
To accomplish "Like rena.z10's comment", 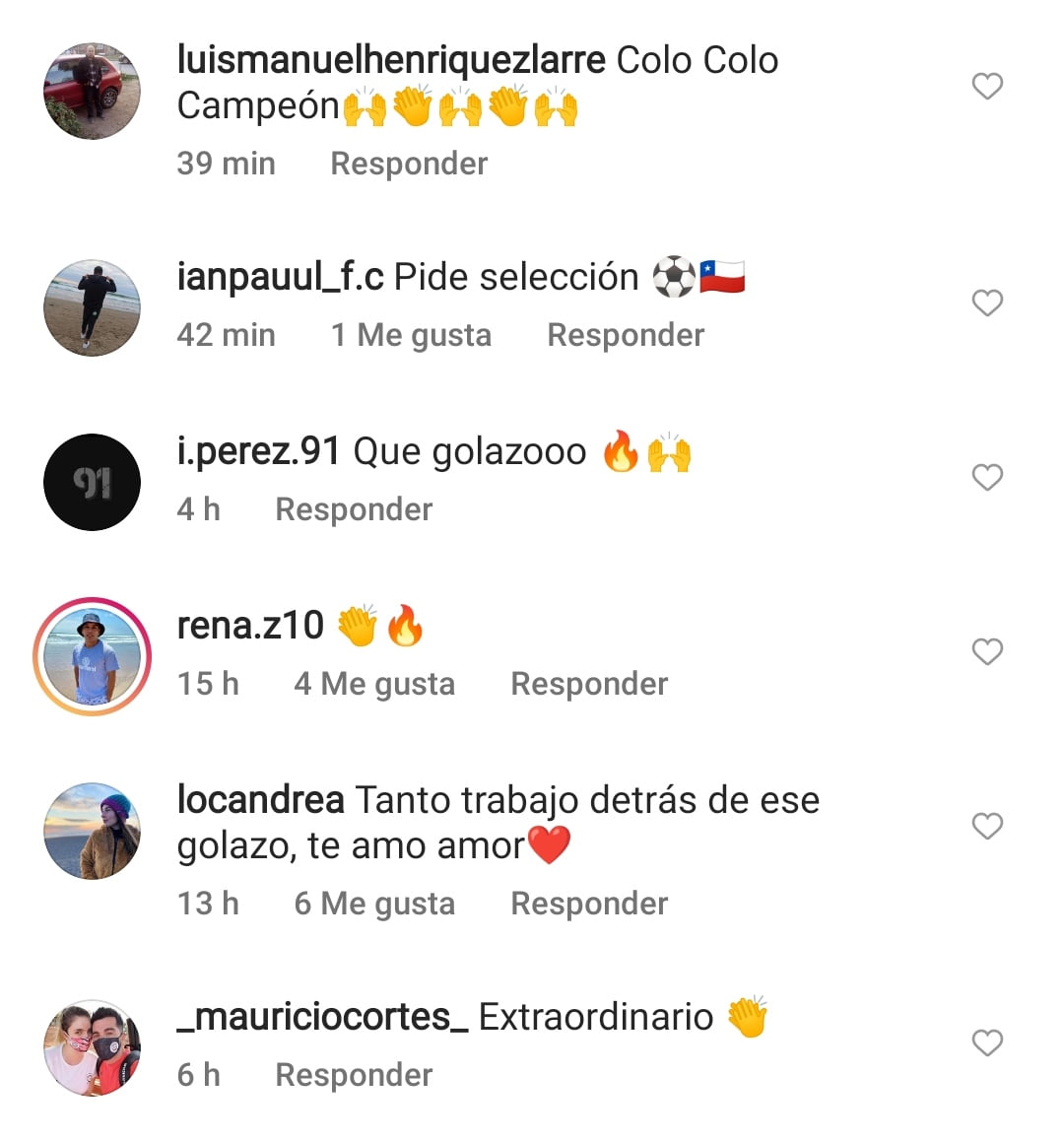I will click(x=987, y=652).
